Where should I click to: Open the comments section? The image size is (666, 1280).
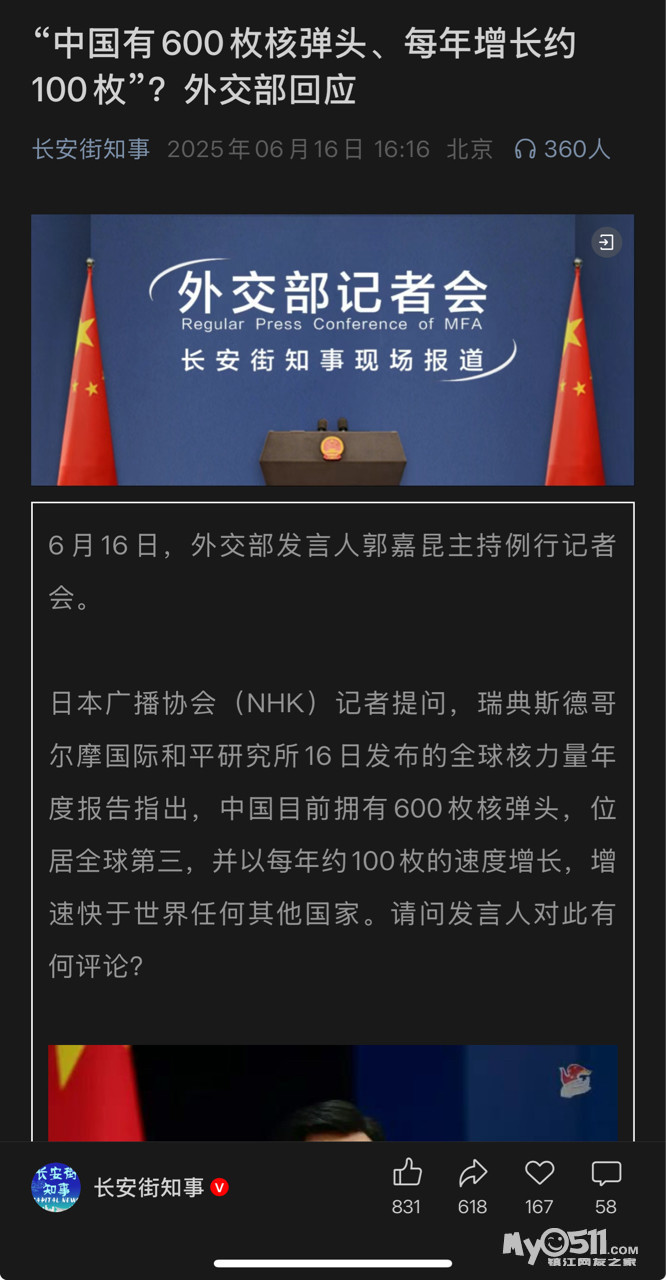tap(606, 1174)
